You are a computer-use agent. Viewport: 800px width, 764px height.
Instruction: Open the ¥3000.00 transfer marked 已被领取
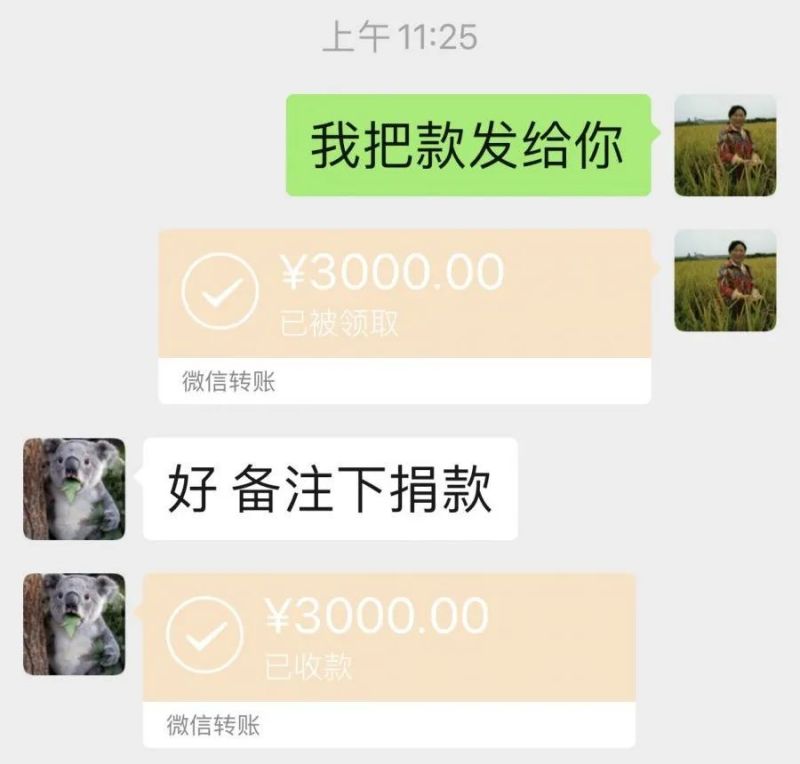coord(404,296)
